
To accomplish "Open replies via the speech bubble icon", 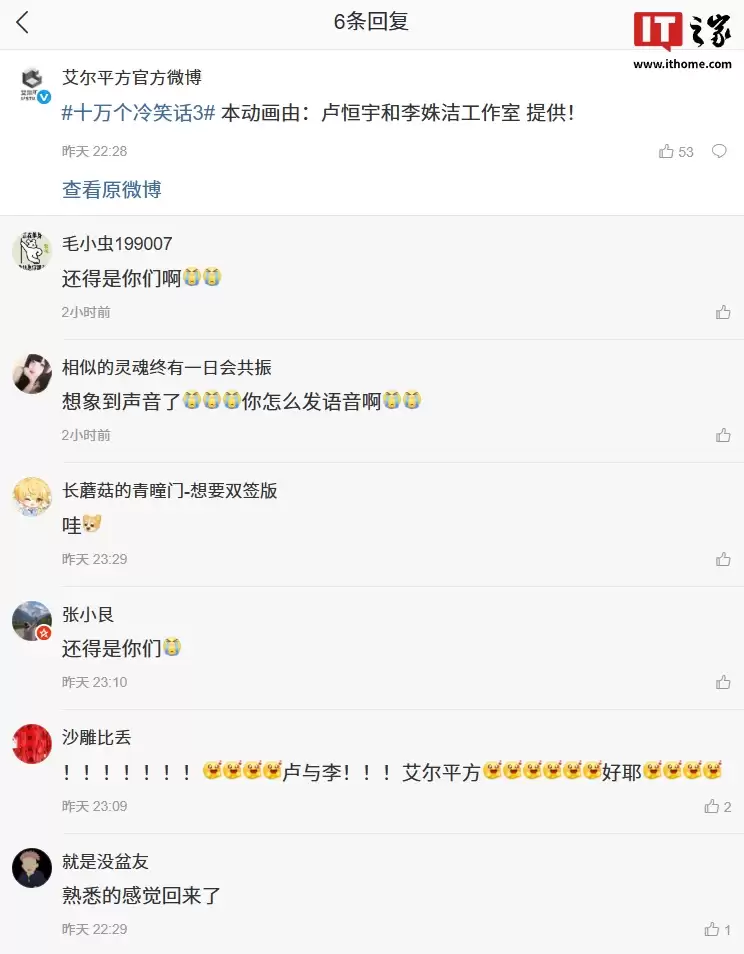I will pos(719,151).
